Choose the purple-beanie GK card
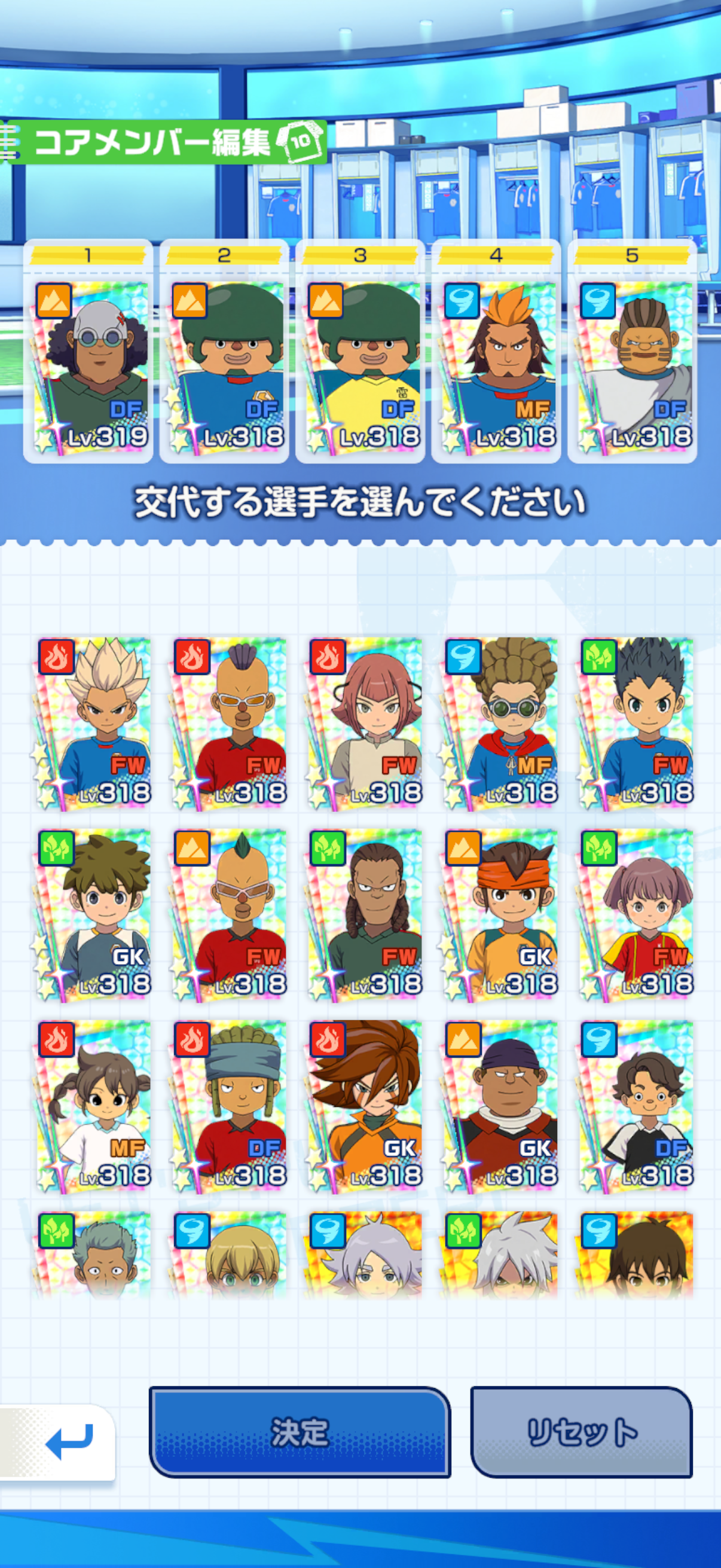Image resolution: width=721 pixels, height=1568 pixels. (500, 1106)
